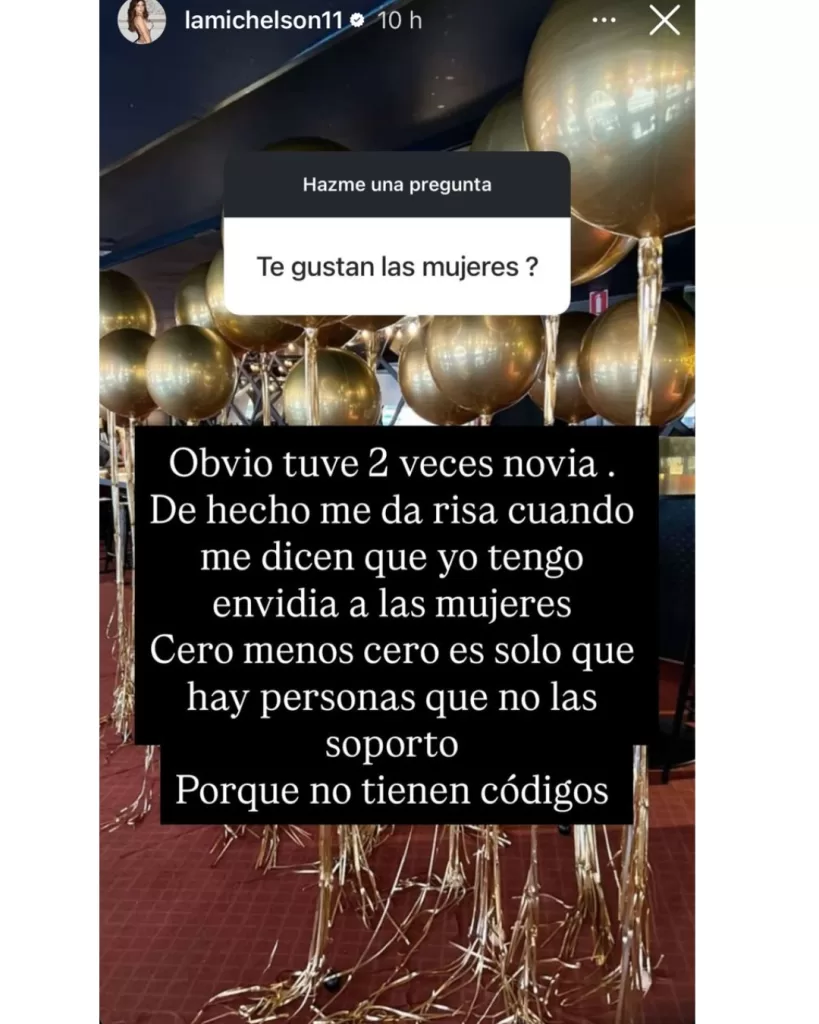819x1024 pixels.
Task: Select the line 'Cero menos cero es solo que'
Action: coord(398,650)
